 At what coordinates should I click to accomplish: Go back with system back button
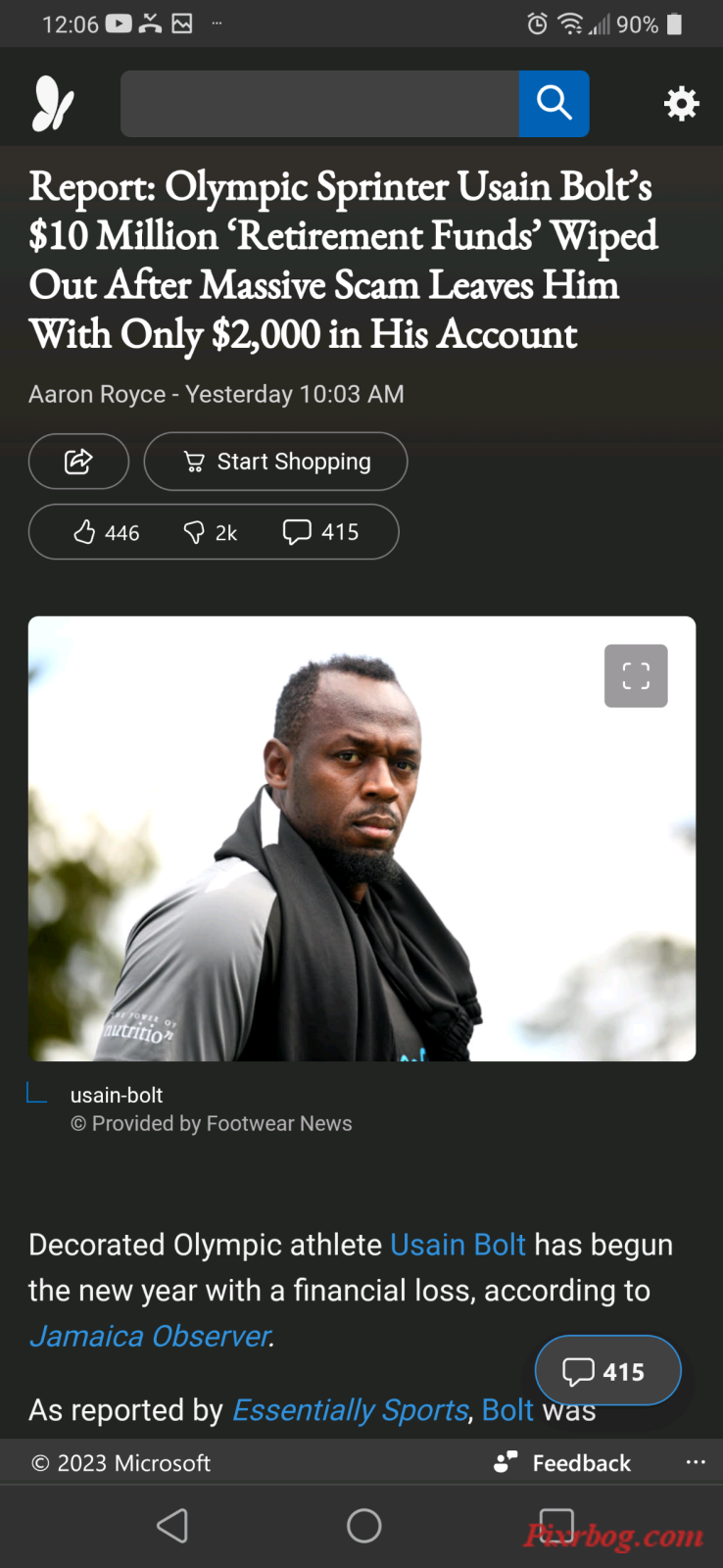click(172, 1525)
